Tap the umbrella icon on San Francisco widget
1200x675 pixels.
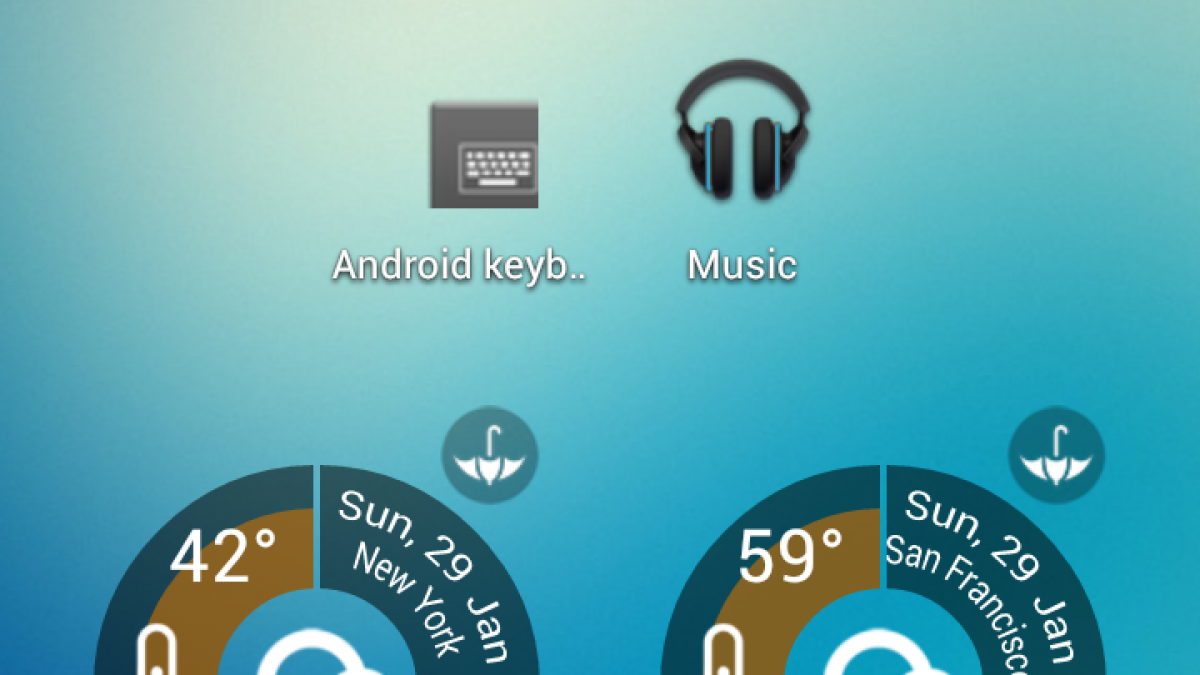1056,457
